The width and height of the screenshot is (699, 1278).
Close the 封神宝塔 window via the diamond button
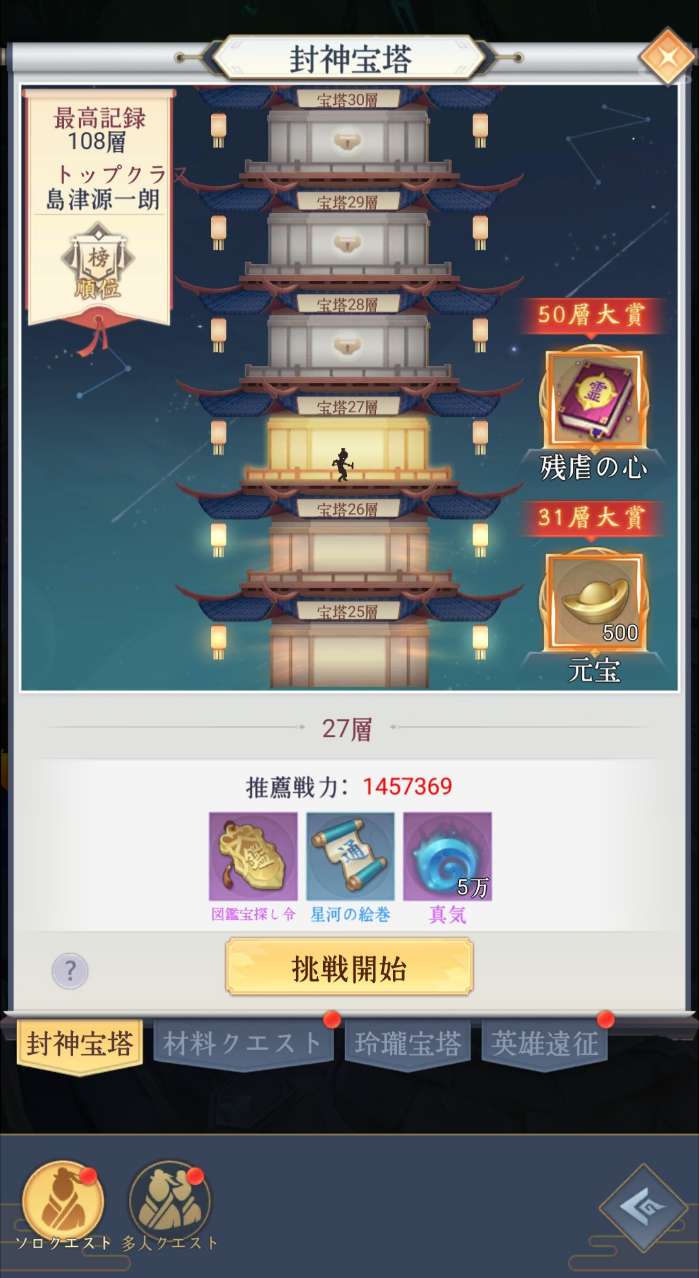pos(665,58)
